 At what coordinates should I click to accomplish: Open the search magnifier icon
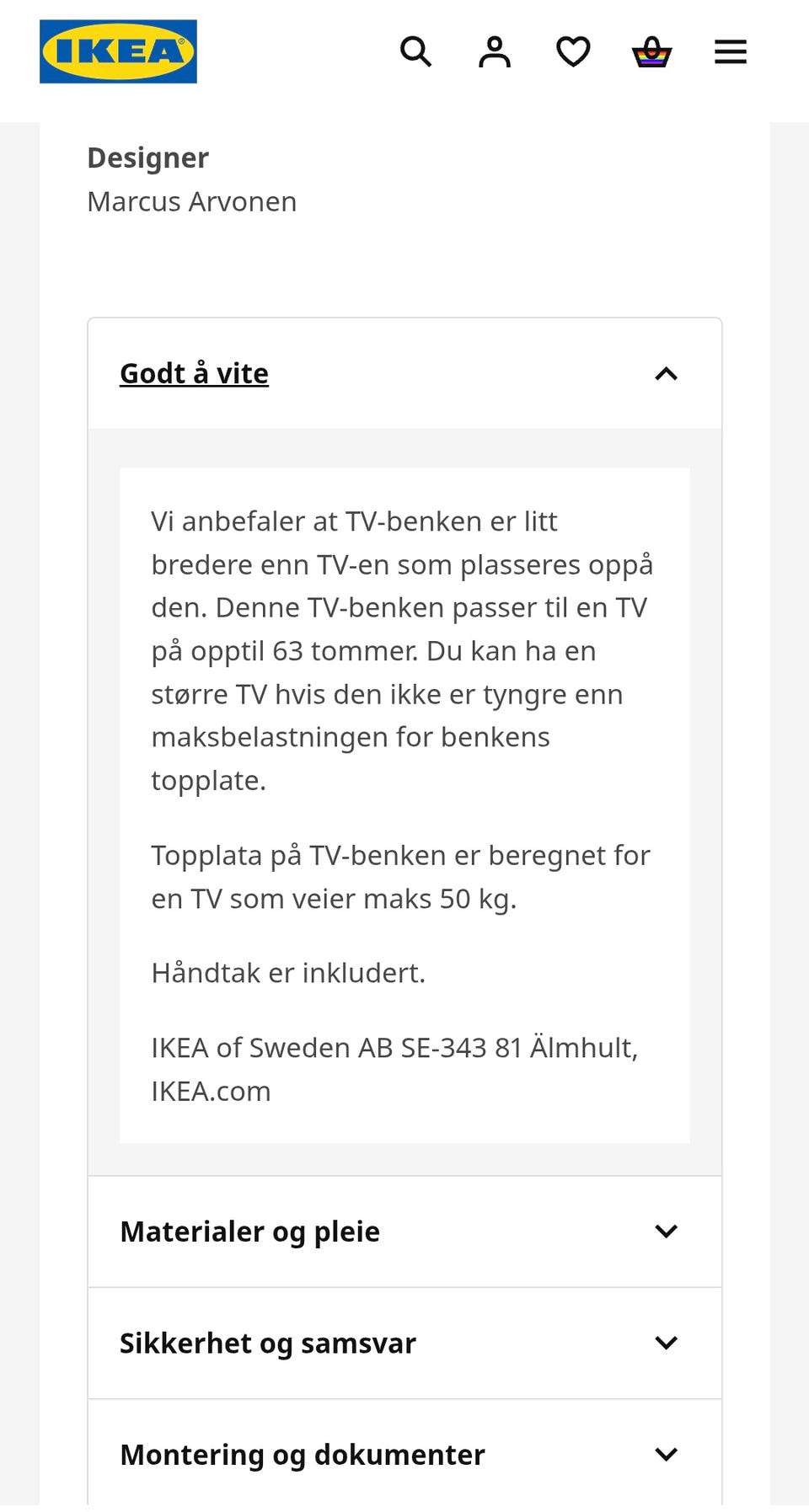tap(415, 51)
